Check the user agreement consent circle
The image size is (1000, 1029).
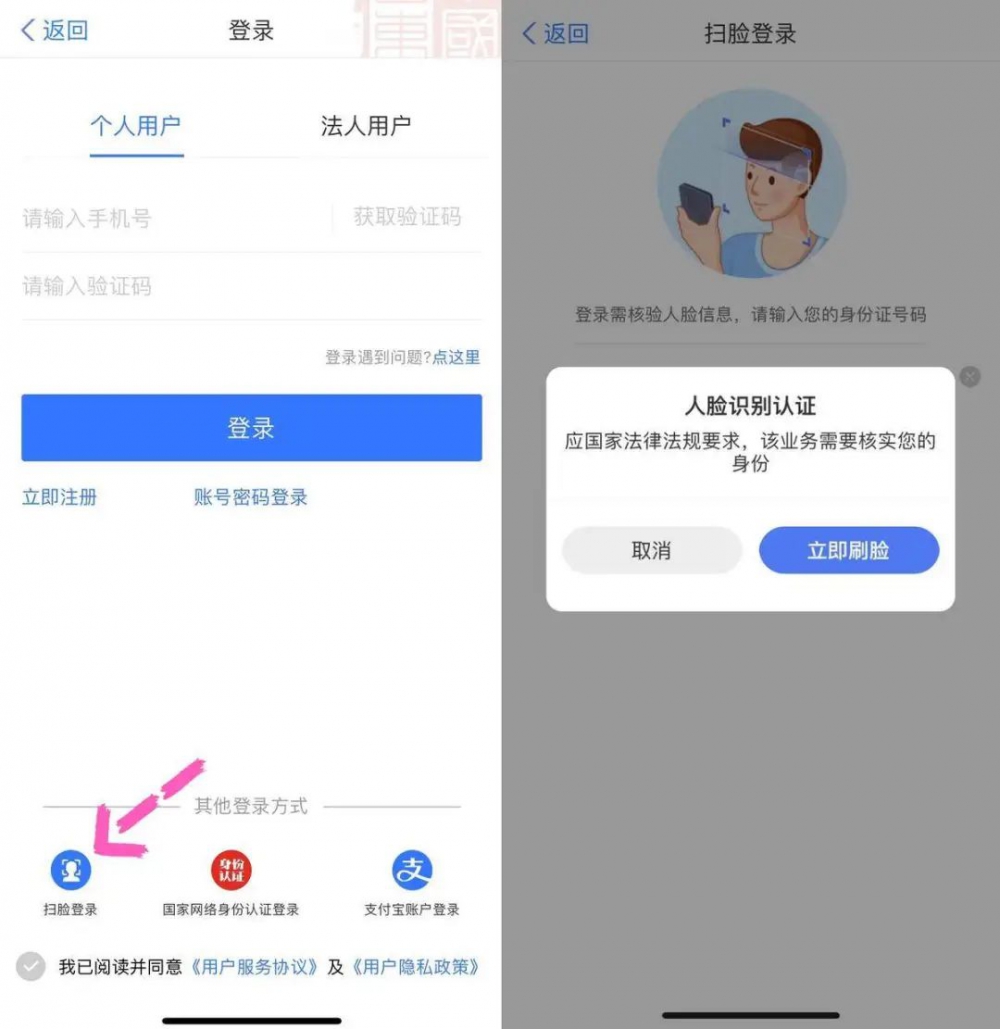click(x=30, y=967)
